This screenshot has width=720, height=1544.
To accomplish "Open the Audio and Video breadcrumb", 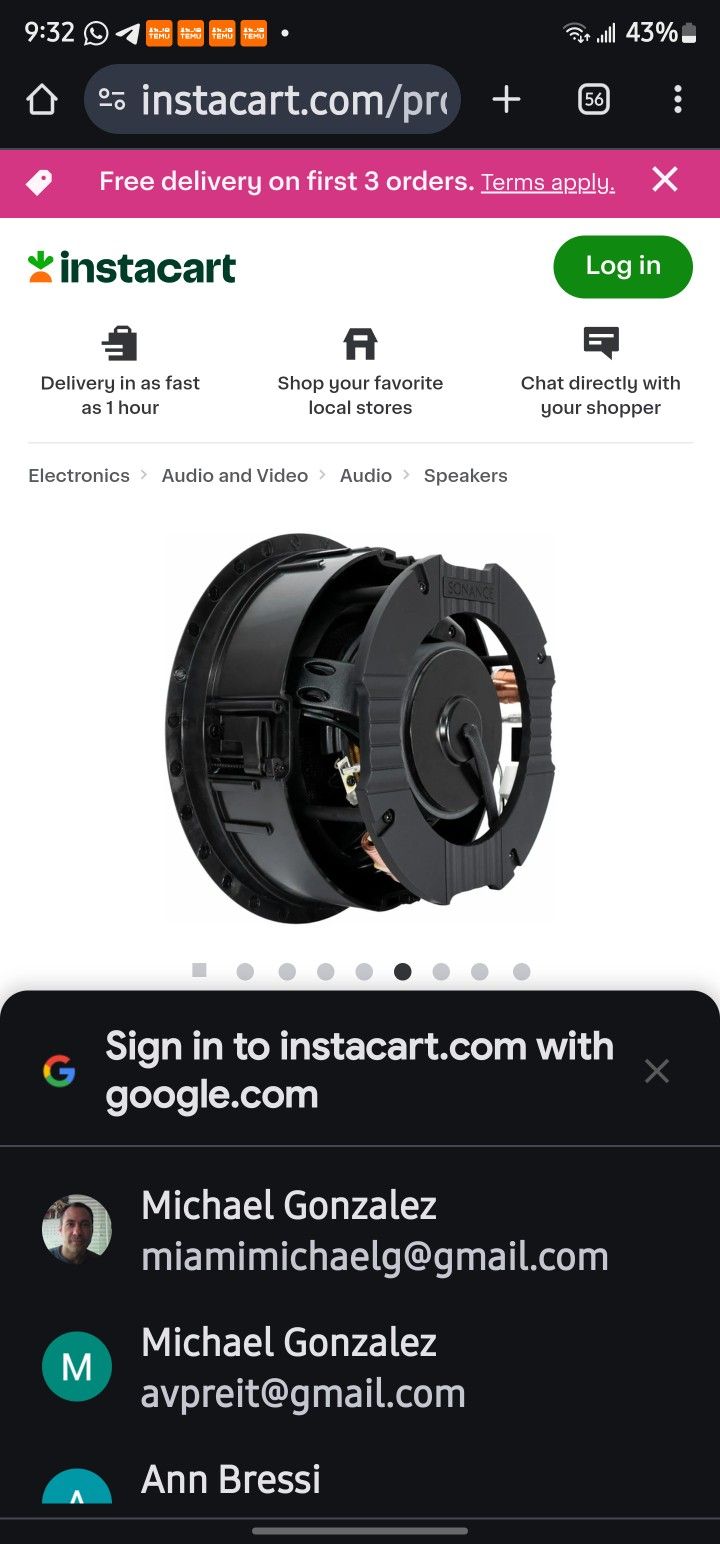I will pyautogui.click(x=235, y=476).
